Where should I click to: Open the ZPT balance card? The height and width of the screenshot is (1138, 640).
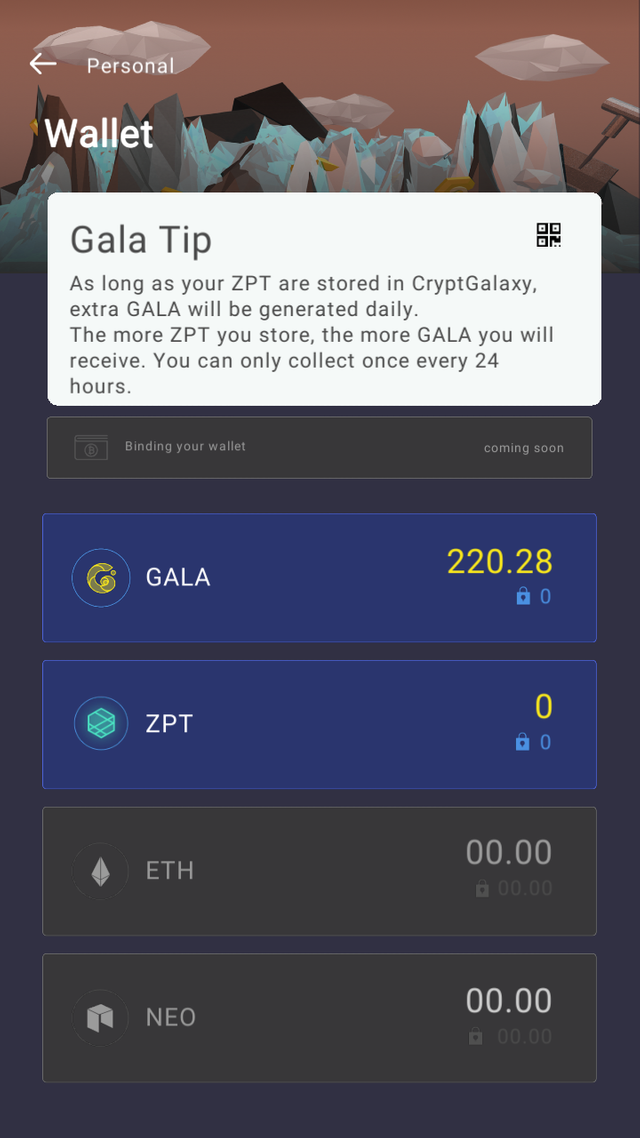tap(319, 724)
